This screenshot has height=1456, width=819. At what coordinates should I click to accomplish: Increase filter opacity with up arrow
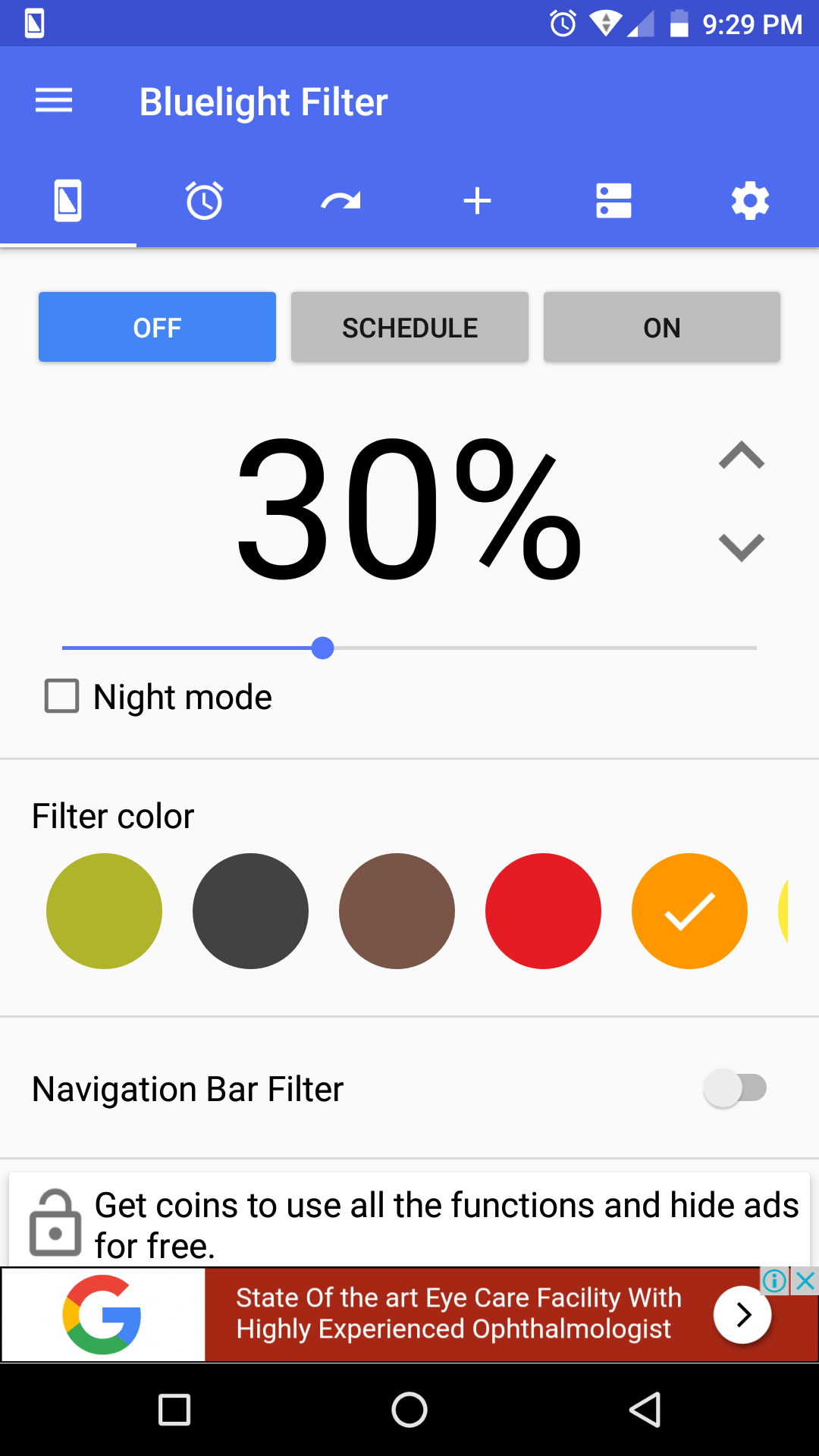742,456
